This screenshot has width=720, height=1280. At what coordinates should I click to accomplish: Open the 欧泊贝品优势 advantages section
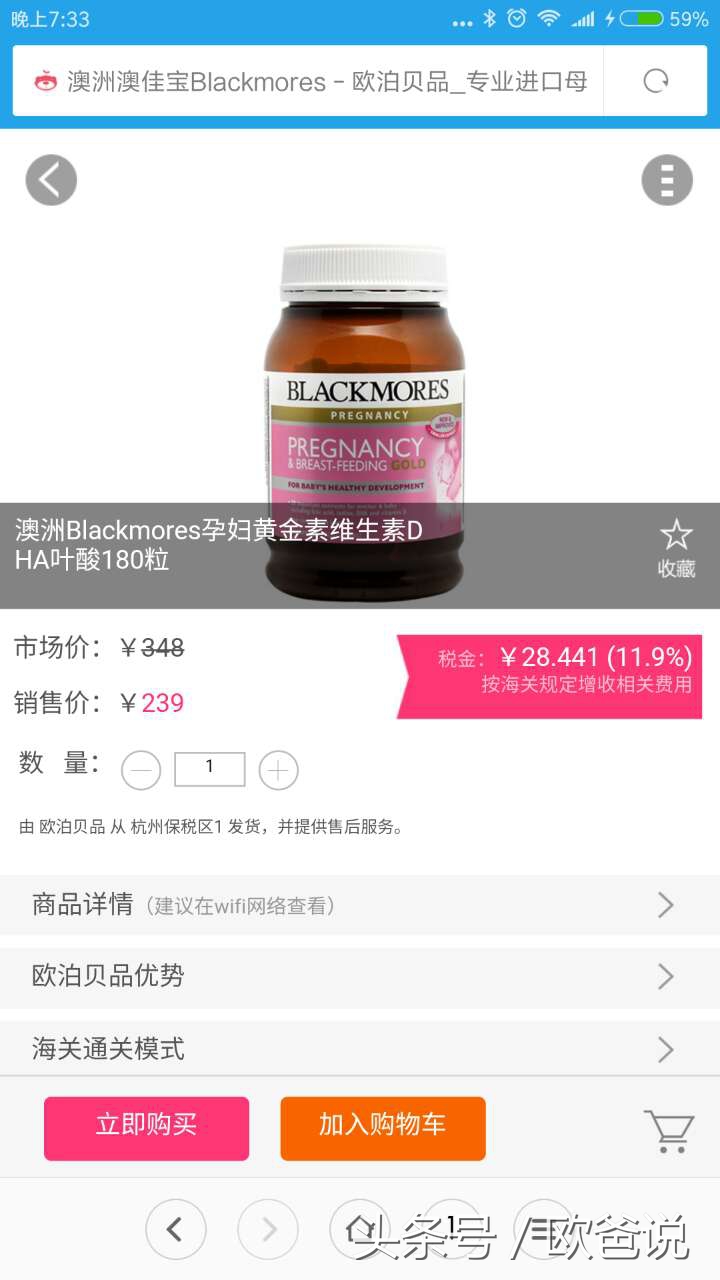click(x=360, y=978)
